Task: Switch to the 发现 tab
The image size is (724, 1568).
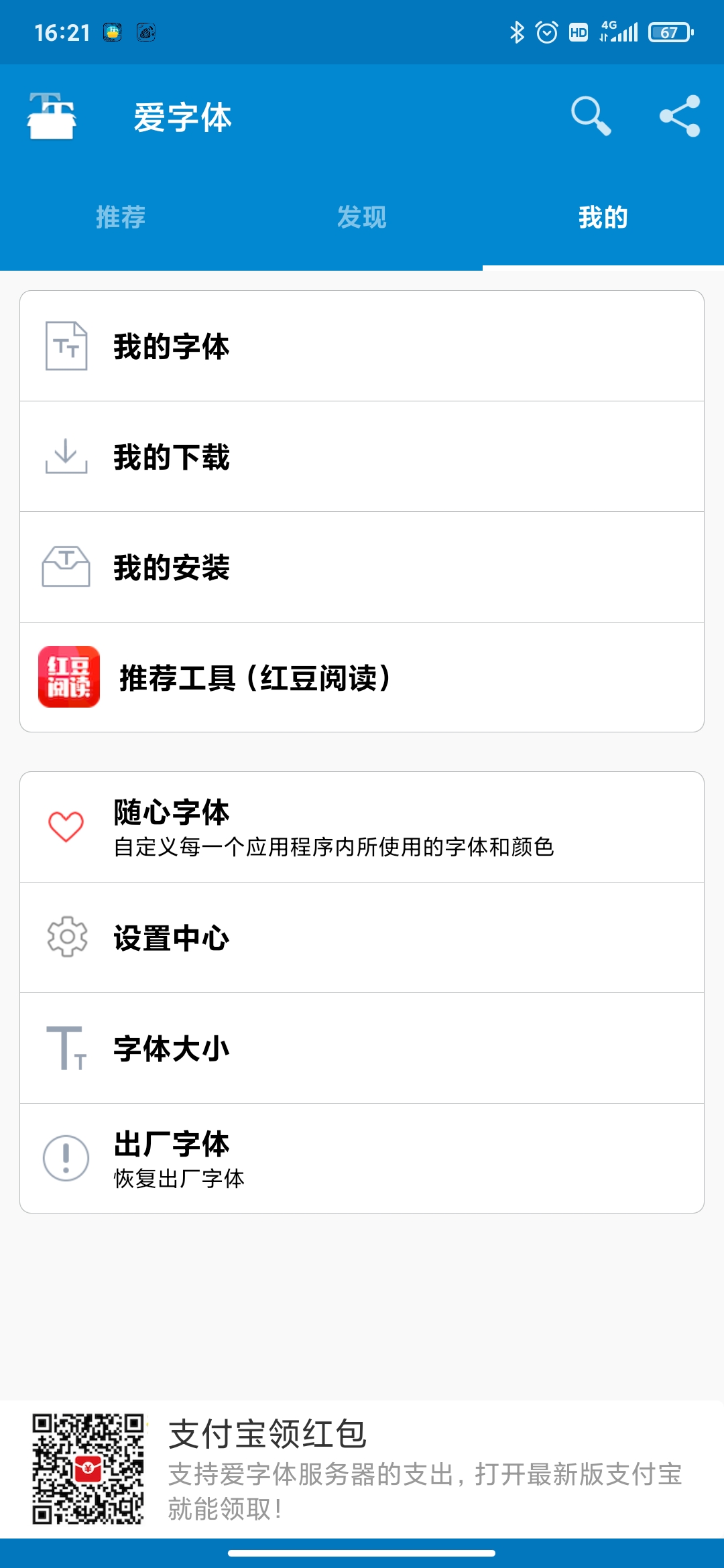Action: click(x=361, y=216)
